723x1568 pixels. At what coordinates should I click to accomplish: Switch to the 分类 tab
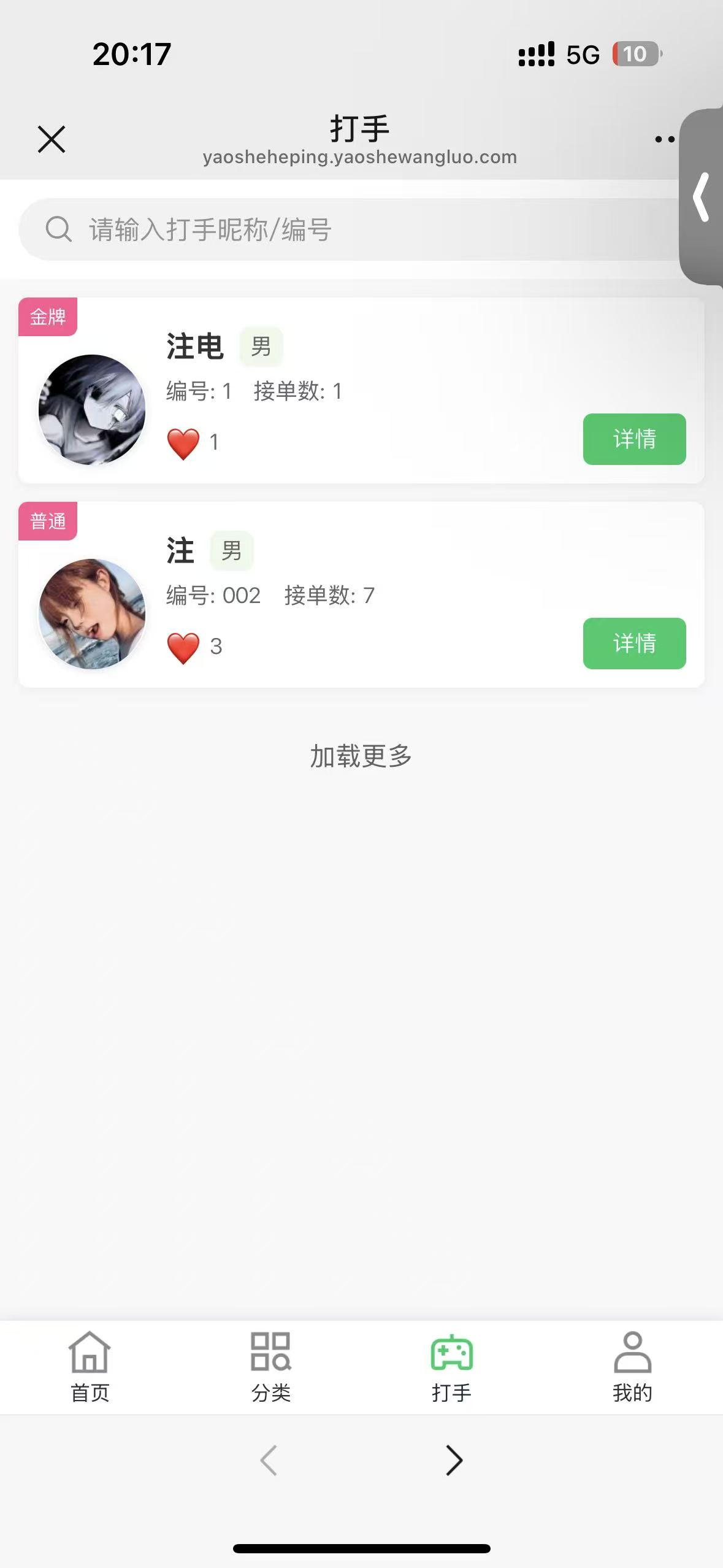click(270, 1367)
